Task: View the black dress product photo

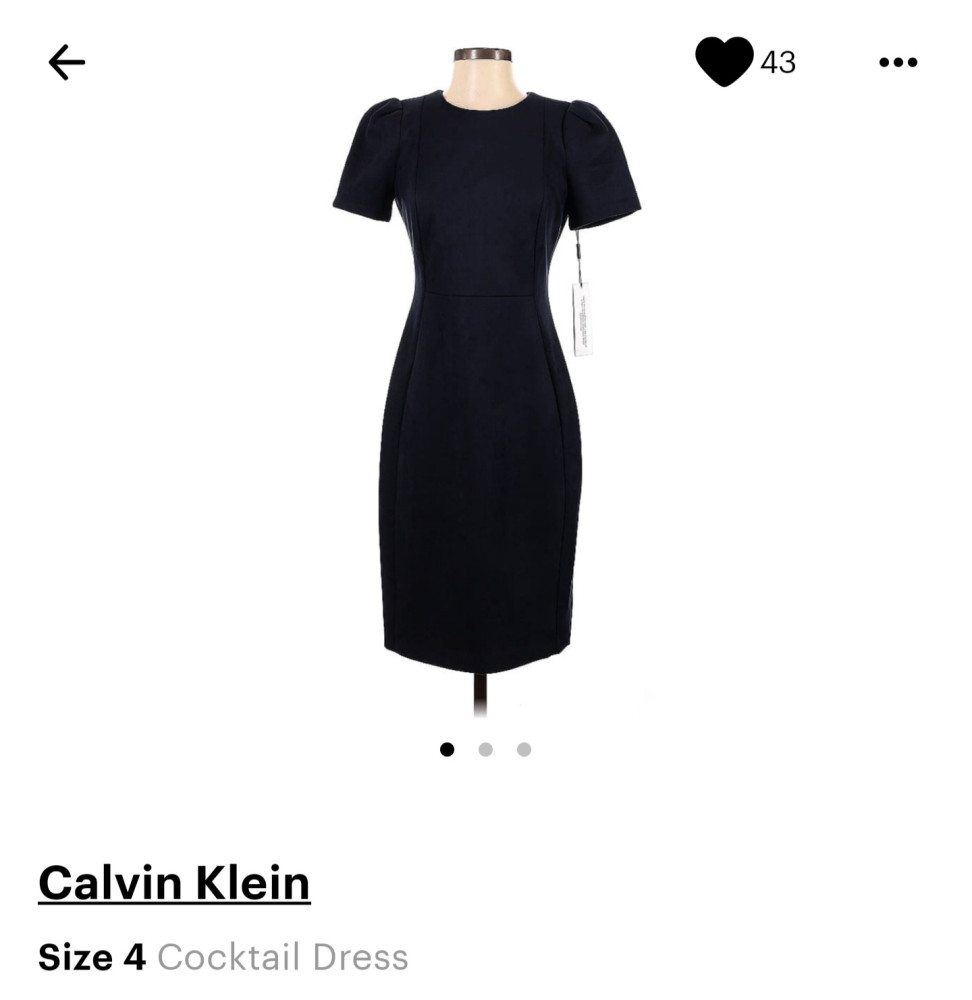Action: click(x=485, y=380)
